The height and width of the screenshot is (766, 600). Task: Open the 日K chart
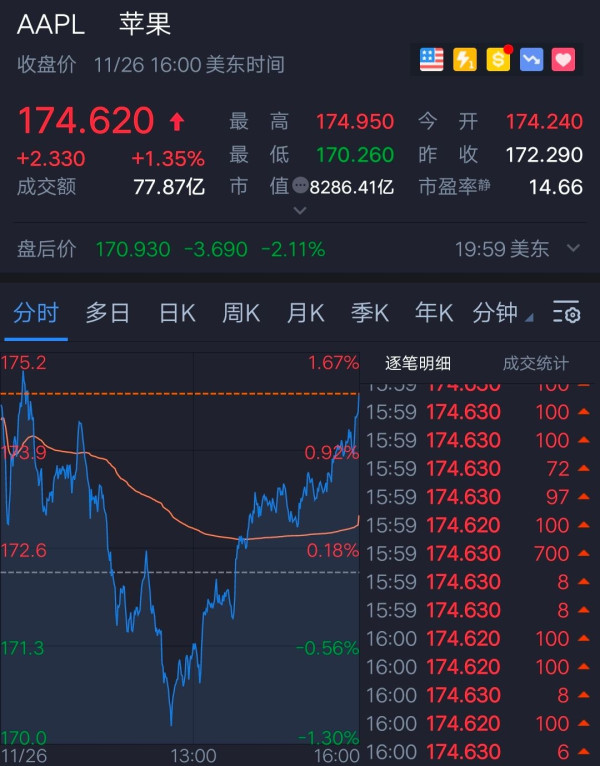(177, 313)
